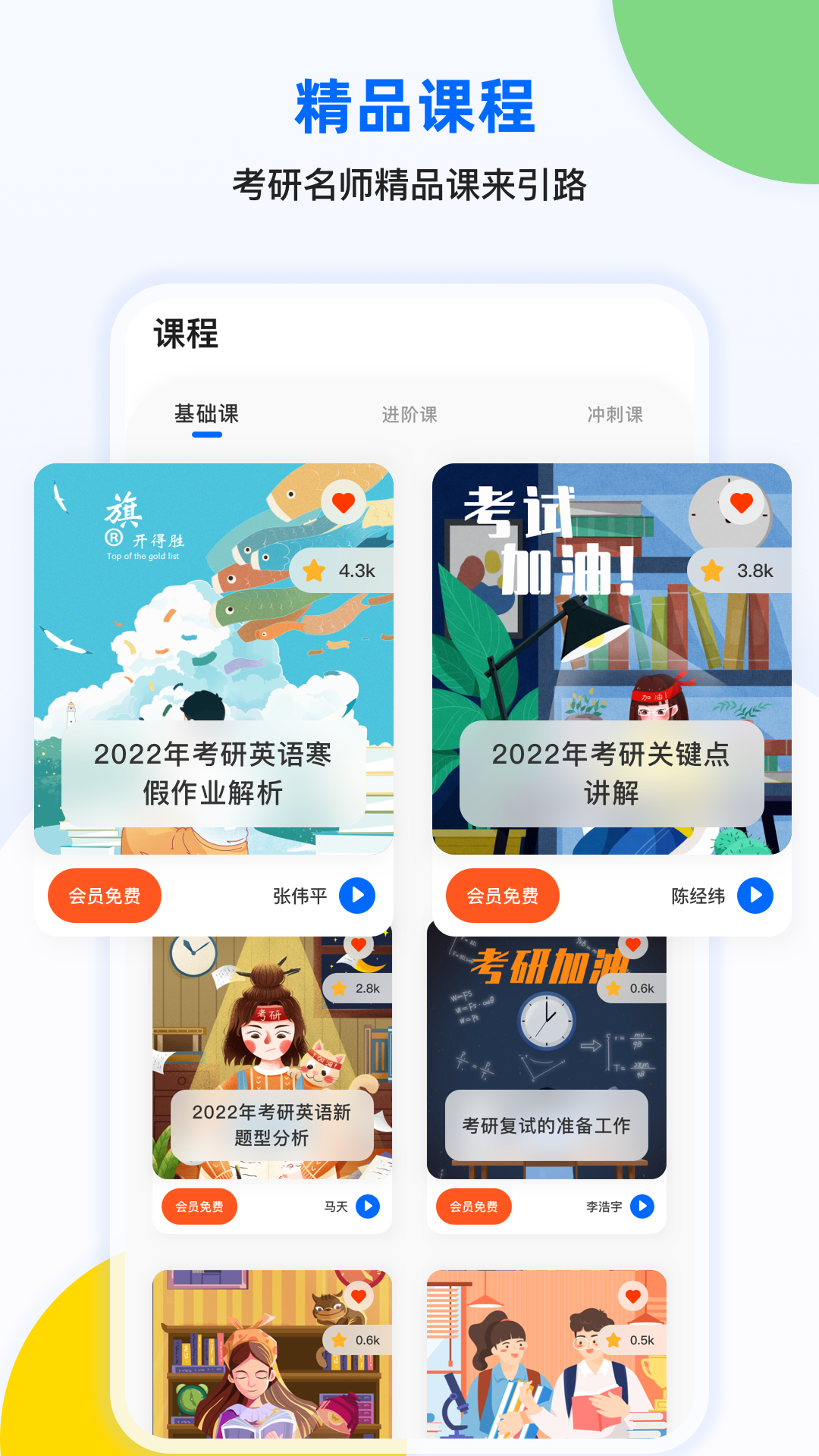Open the 冲刺课 tab
This screenshot has width=819, height=1456.
pos(614,415)
